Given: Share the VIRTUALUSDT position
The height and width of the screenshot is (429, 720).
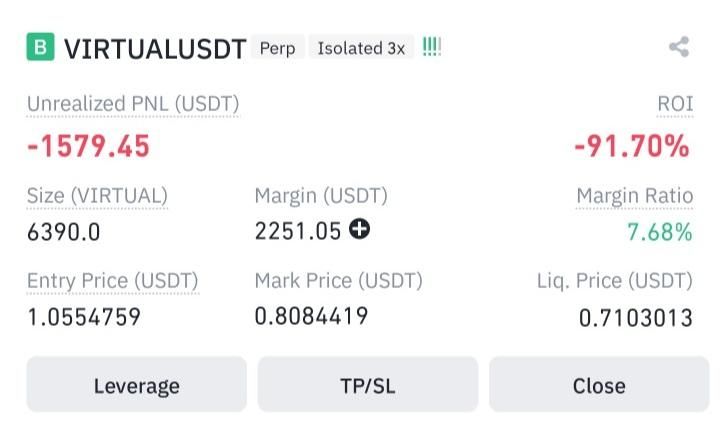Looking at the screenshot, I should (679, 47).
